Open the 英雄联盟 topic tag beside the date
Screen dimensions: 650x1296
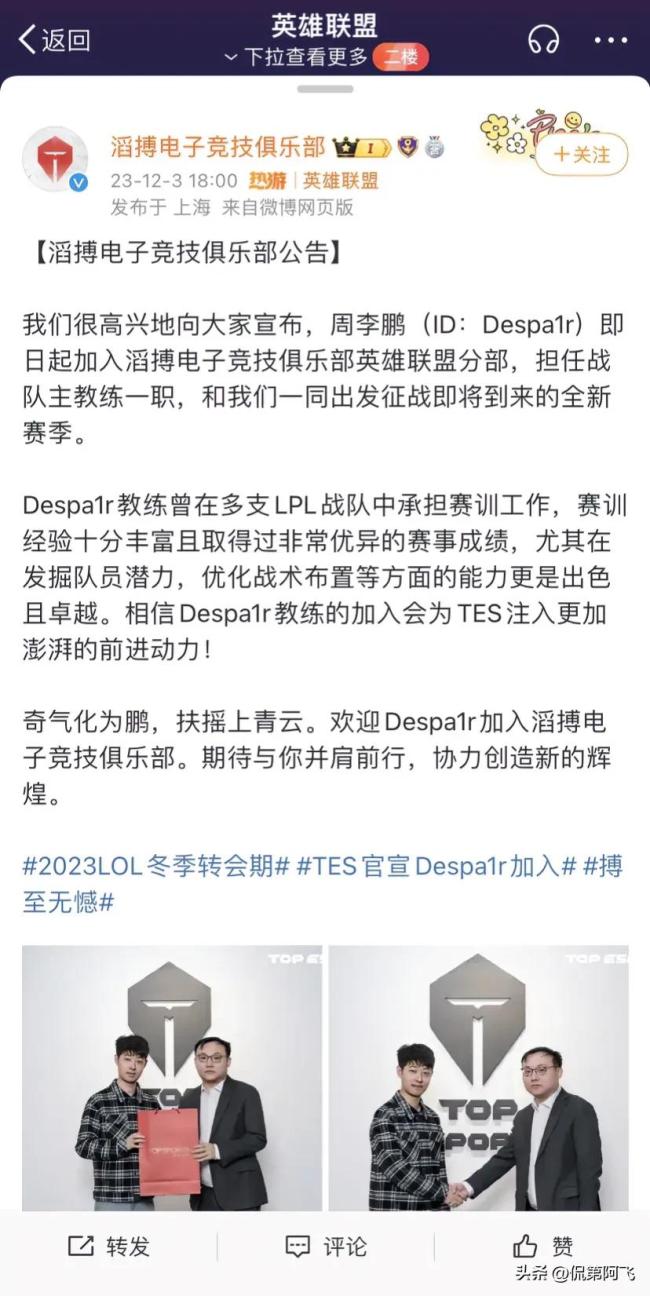click(x=341, y=181)
